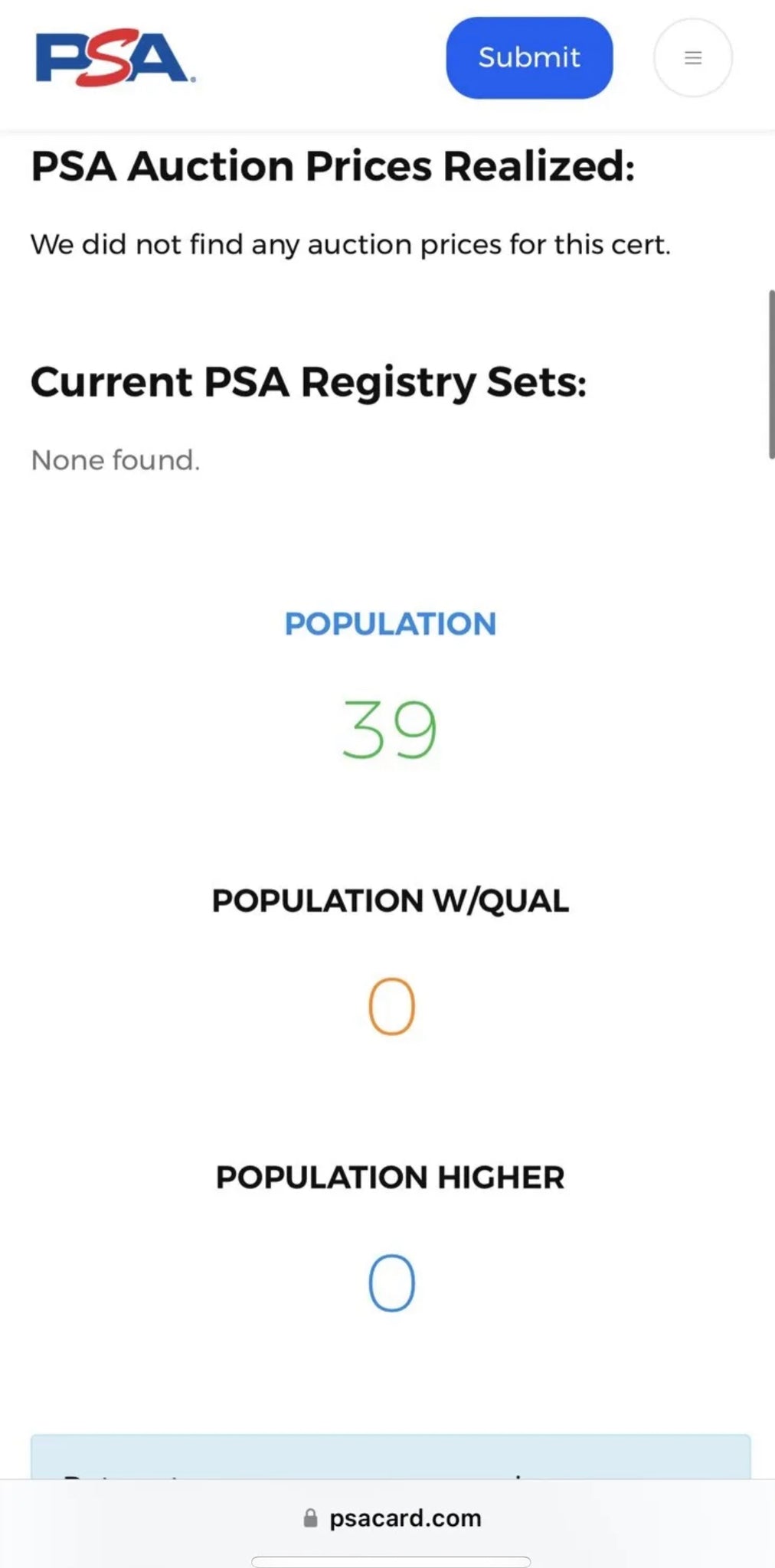Open the hamburger menu
This screenshot has height=1568, width=775.
693,57
